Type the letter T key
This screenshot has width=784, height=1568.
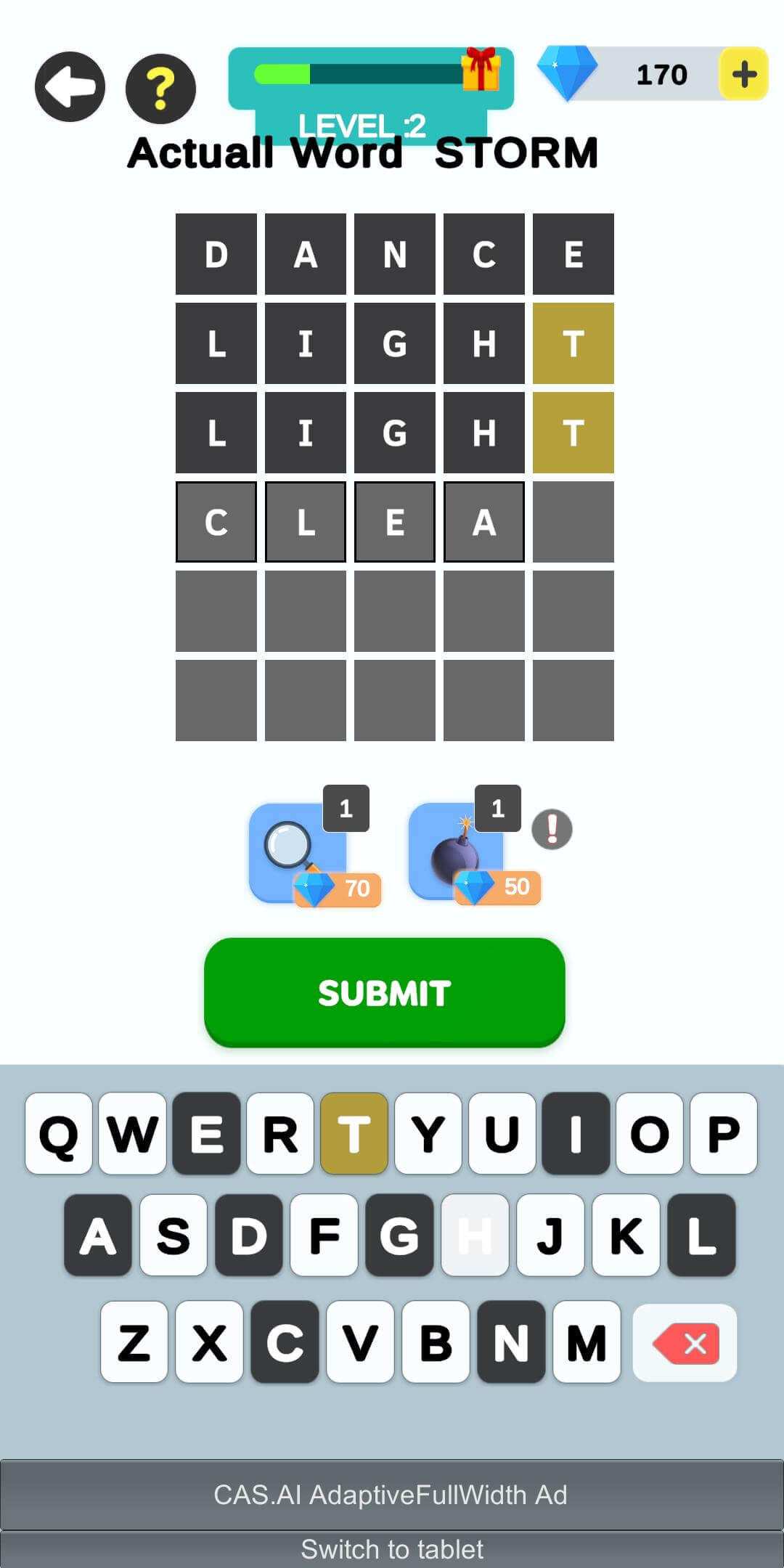pyautogui.click(x=354, y=1133)
